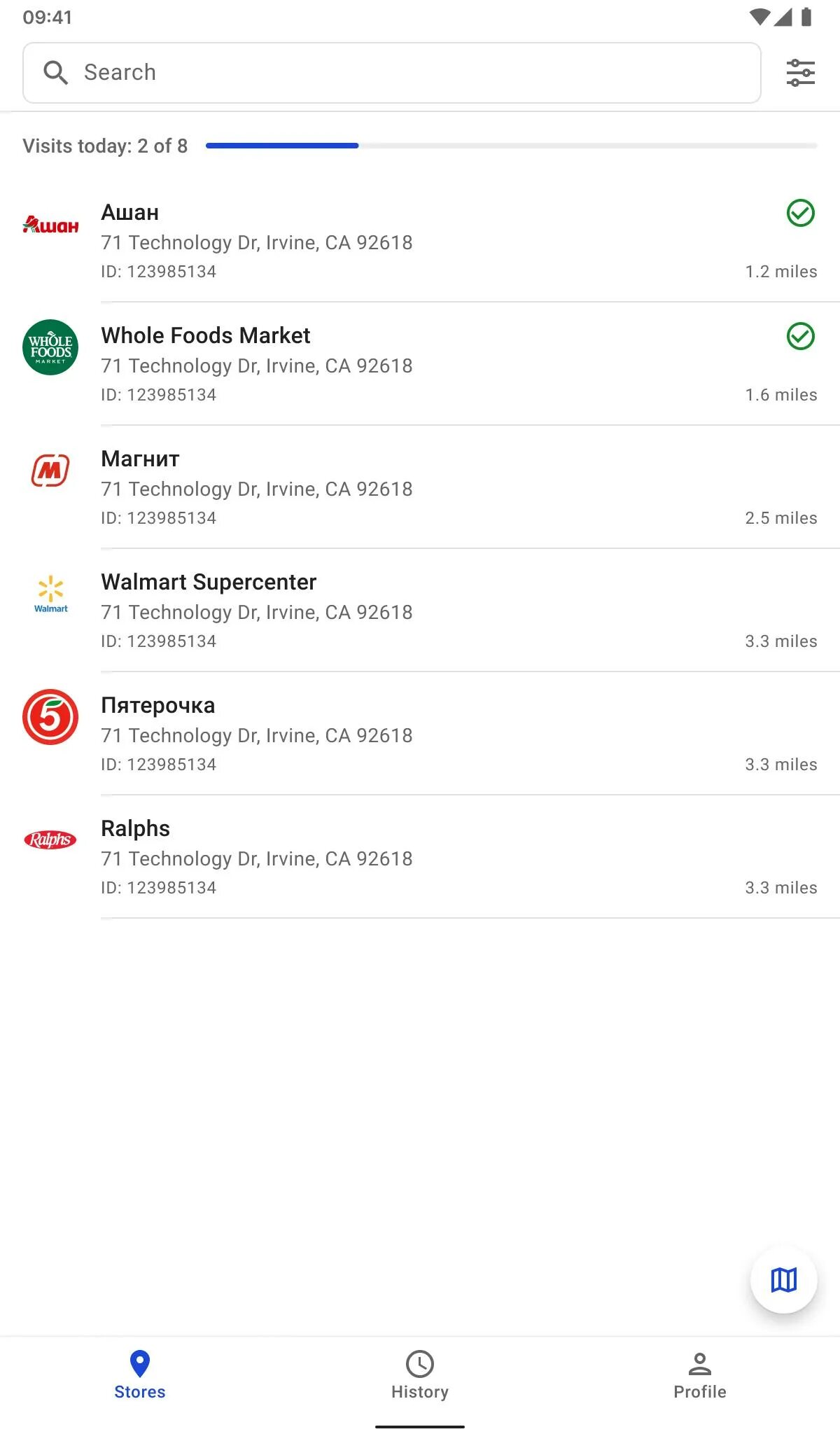The height and width of the screenshot is (1434, 840).
Task: View the Ralphs store details
Action: (420, 857)
